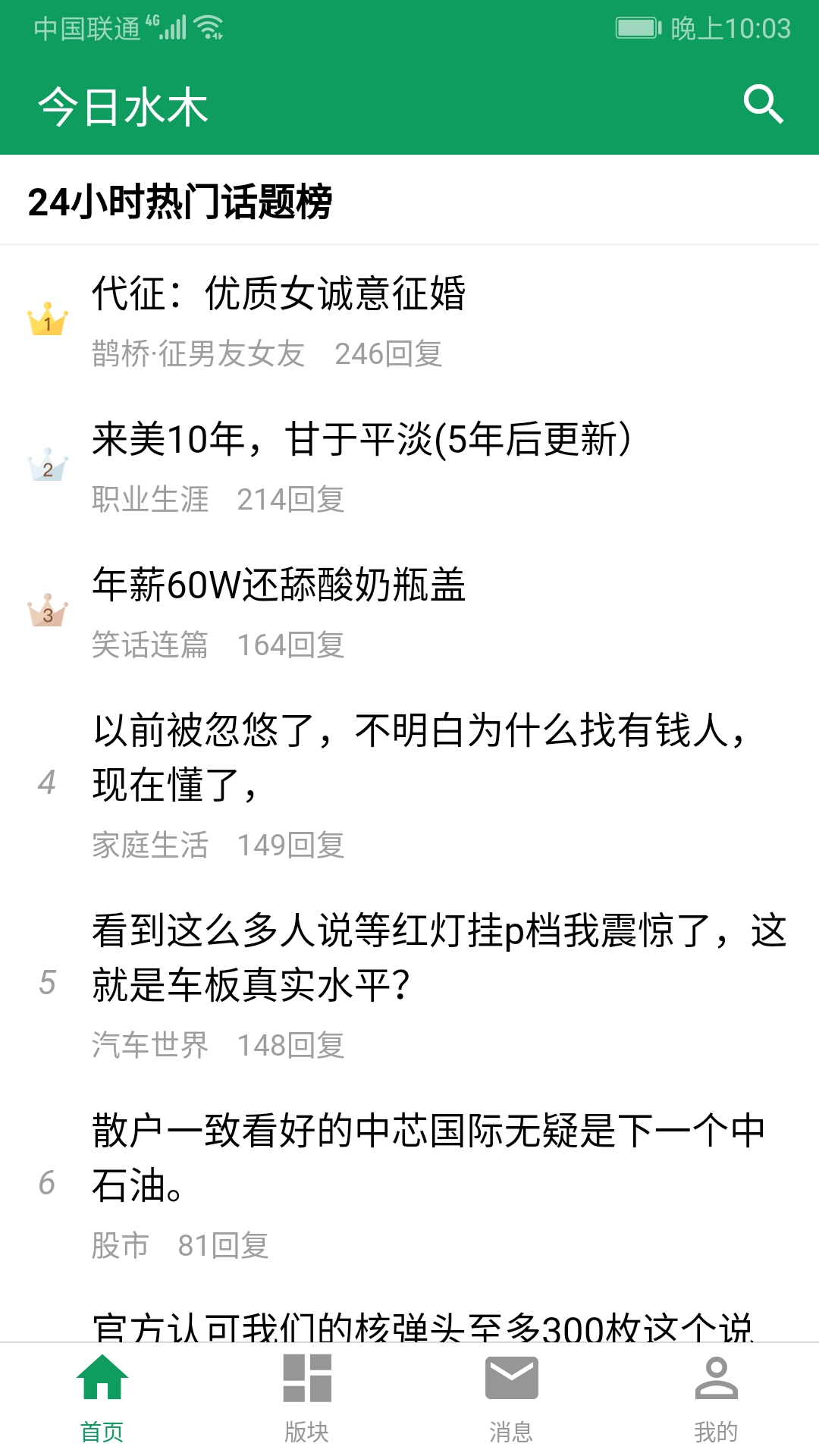Image resolution: width=819 pixels, height=1456 pixels.
Task: Open the search icon in the app bar
Action: click(x=763, y=105)
